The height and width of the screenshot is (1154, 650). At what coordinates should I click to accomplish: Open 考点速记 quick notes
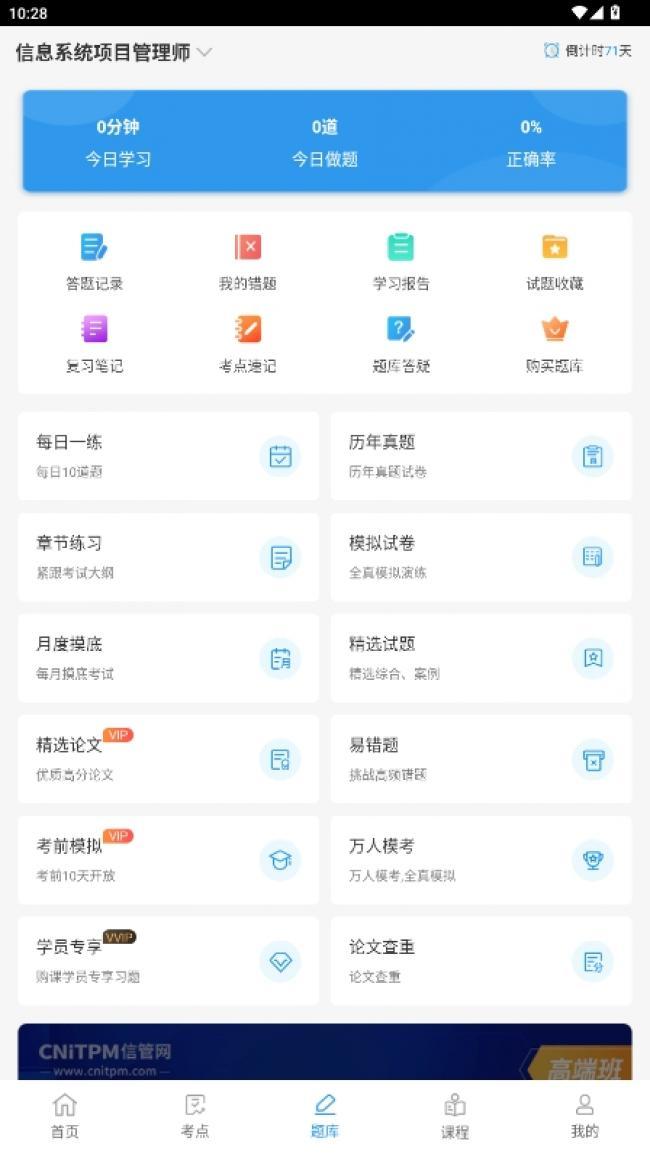click(x=247, y=344)
